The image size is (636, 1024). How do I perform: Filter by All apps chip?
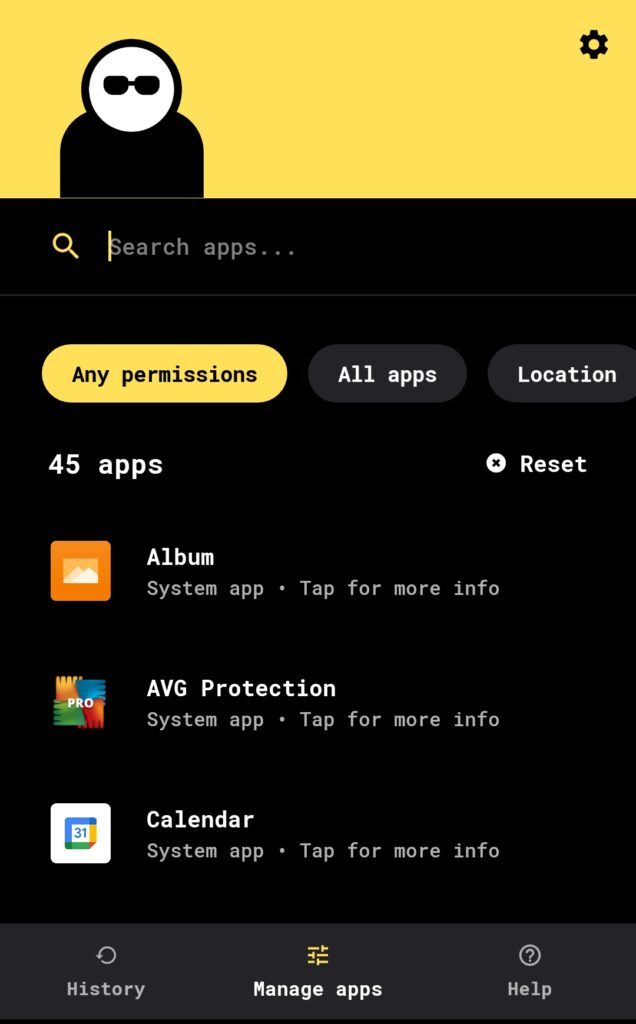[387, 374]
